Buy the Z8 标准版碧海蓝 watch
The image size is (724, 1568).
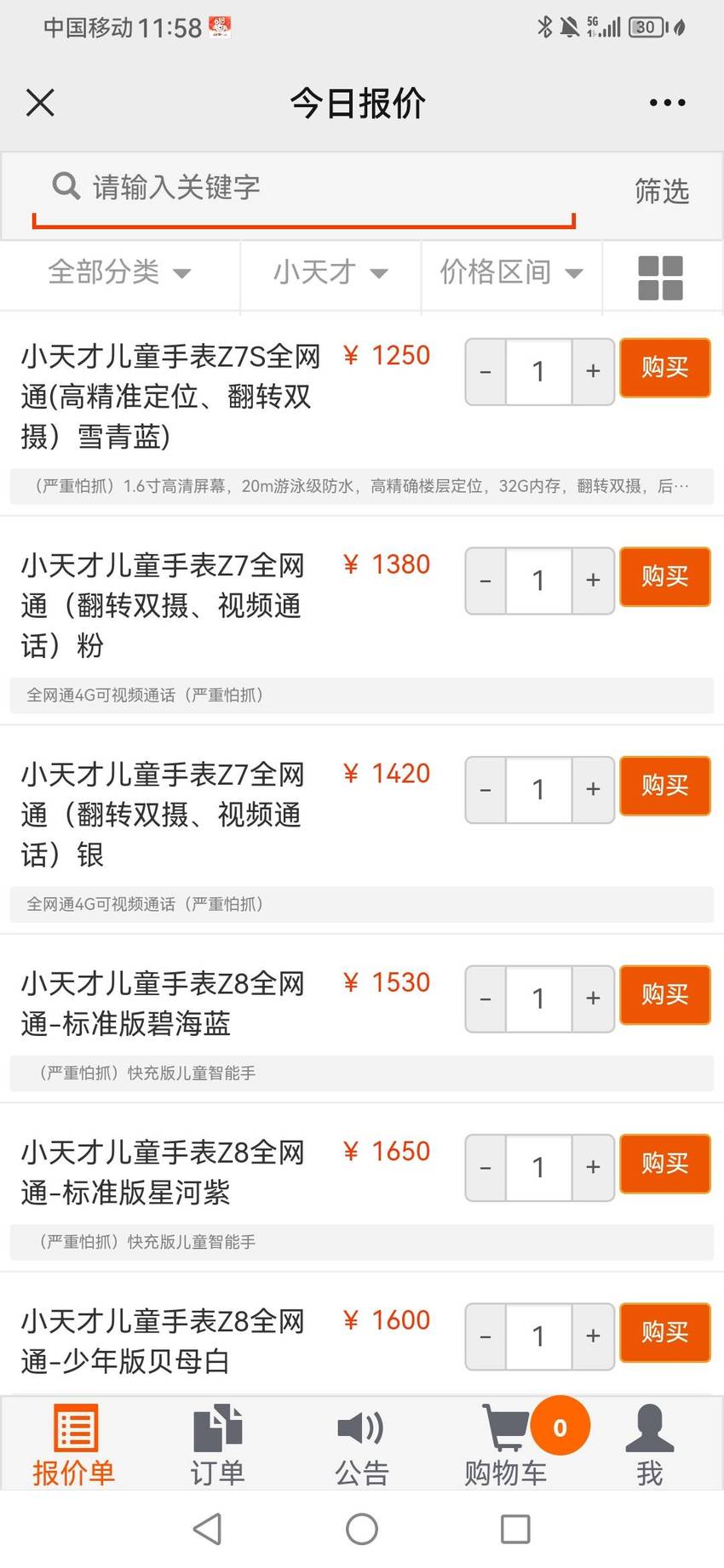pos(664,994)
